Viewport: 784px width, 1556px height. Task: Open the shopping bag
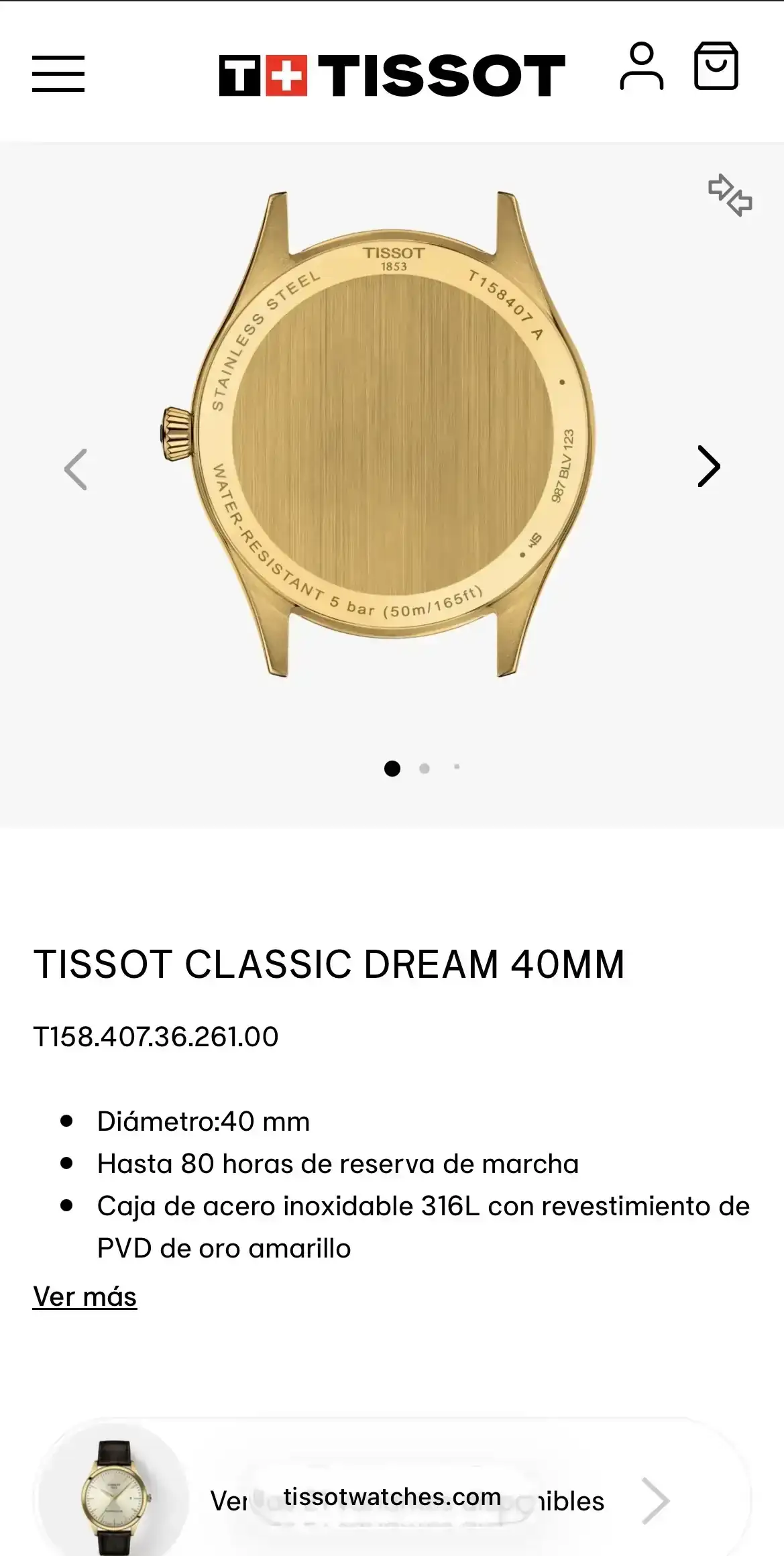point(716,66)
